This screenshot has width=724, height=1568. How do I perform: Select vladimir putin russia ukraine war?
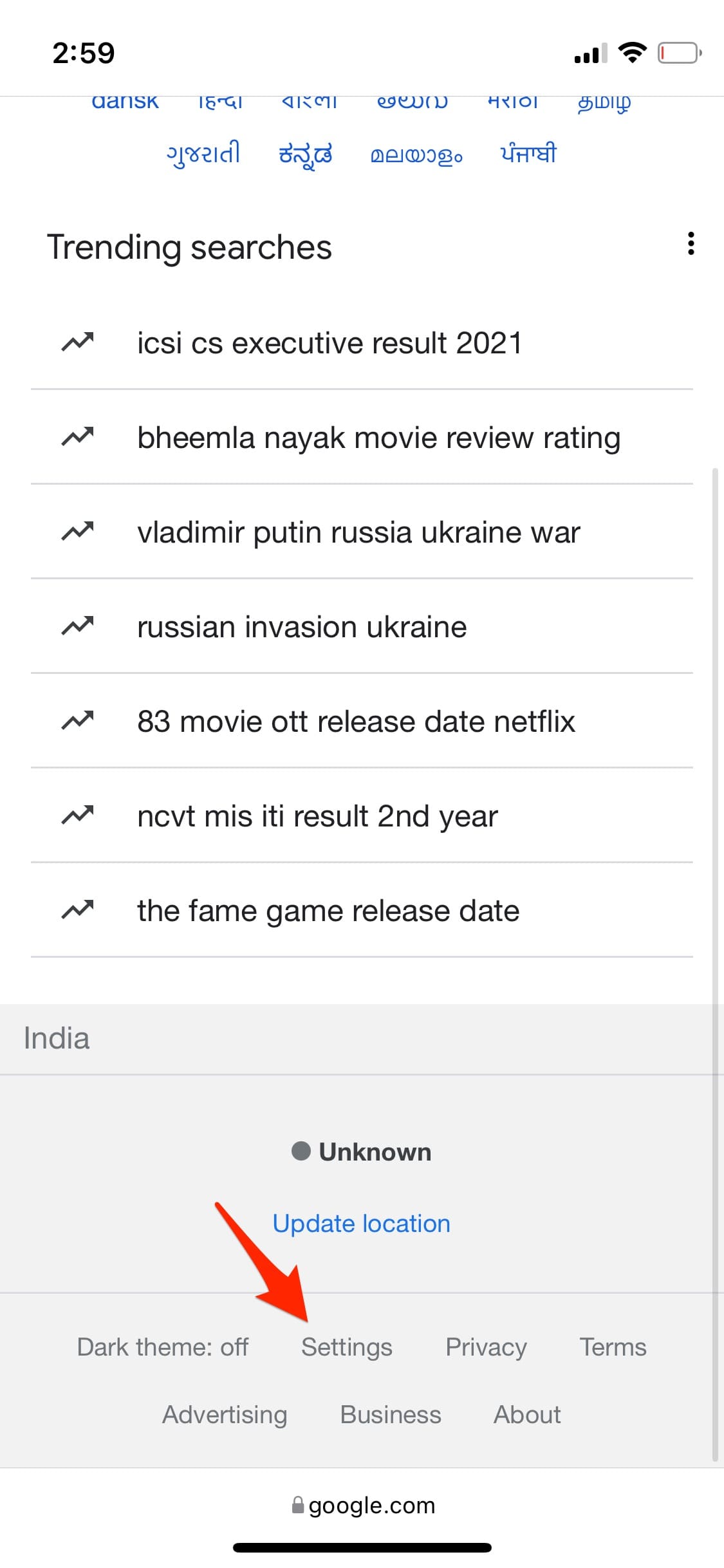(x=362, y=532)
